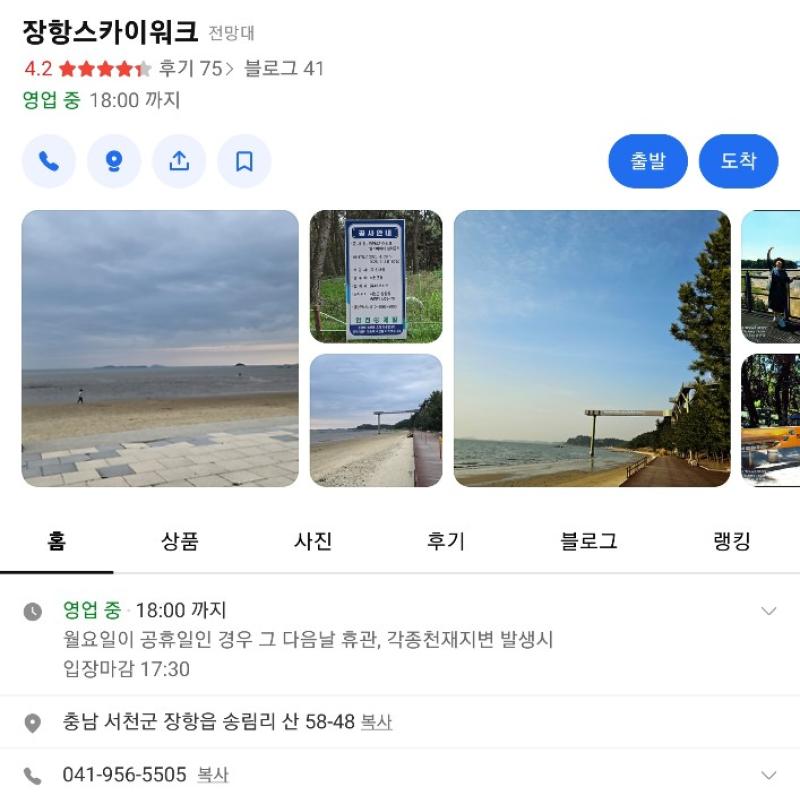Screen dimensions: 800x800
Task: Open the tall skywalk photo with pine tree
Action: [592, 348]
